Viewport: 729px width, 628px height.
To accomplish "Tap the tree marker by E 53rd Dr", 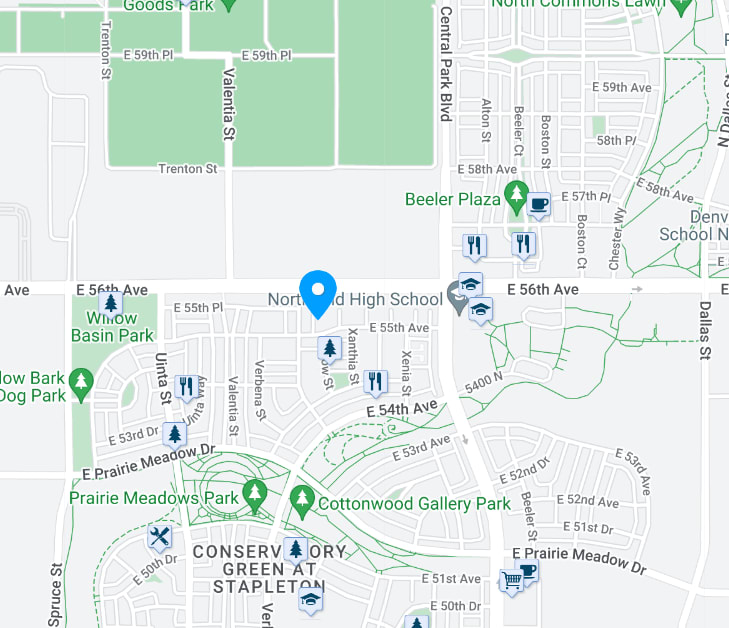I will click(x=175, y=434).
